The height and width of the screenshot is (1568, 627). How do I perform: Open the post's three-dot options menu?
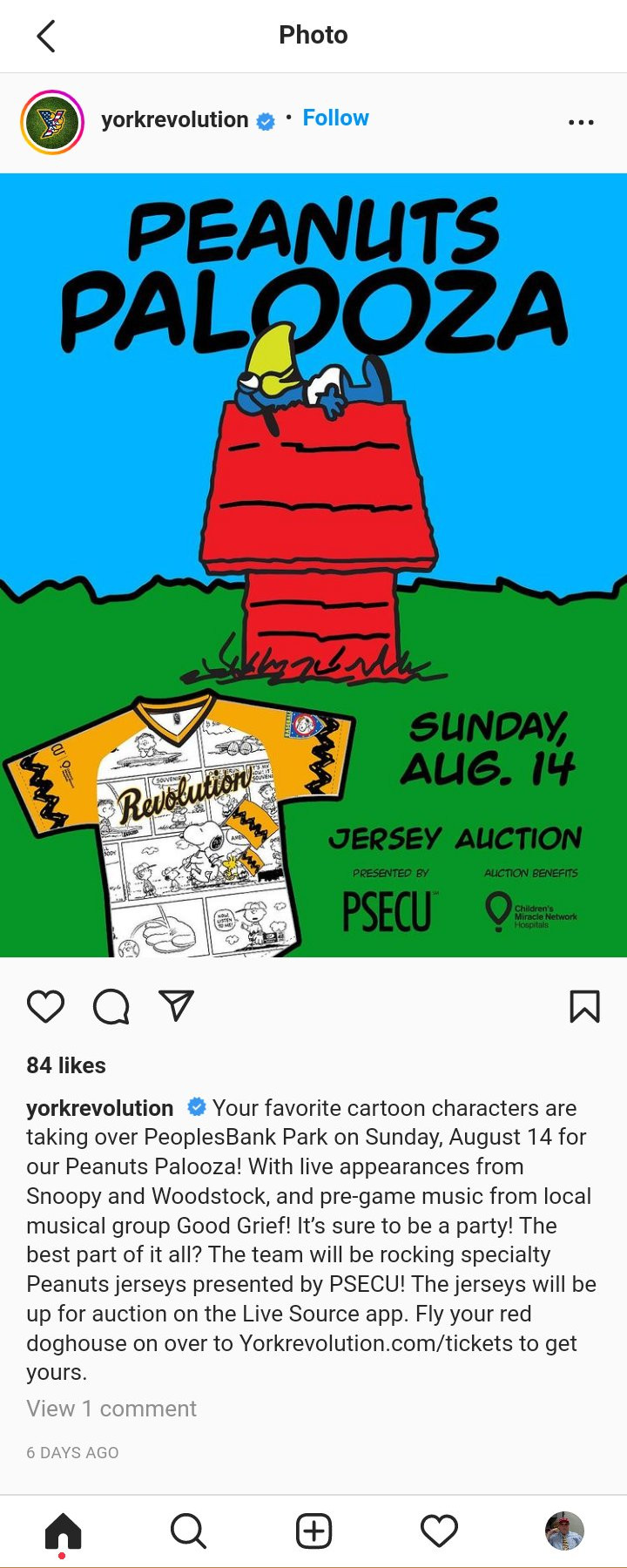pyautogui.click(x=581, y=122)
